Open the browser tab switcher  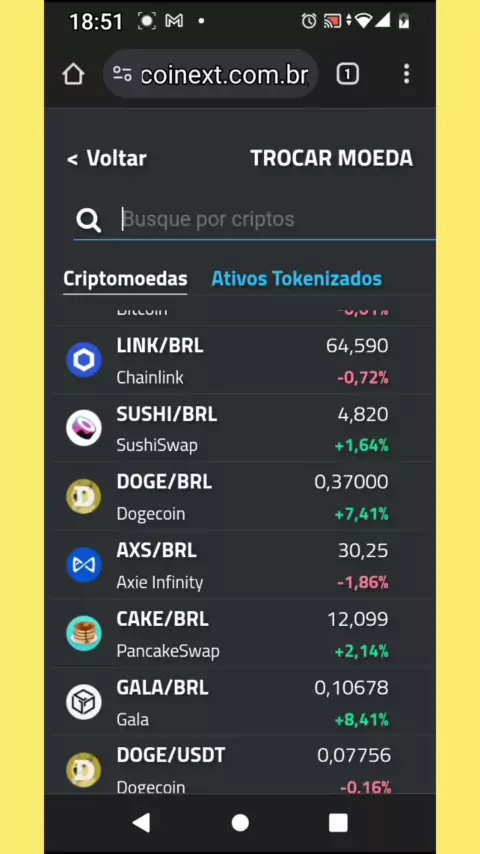point(348,74)
